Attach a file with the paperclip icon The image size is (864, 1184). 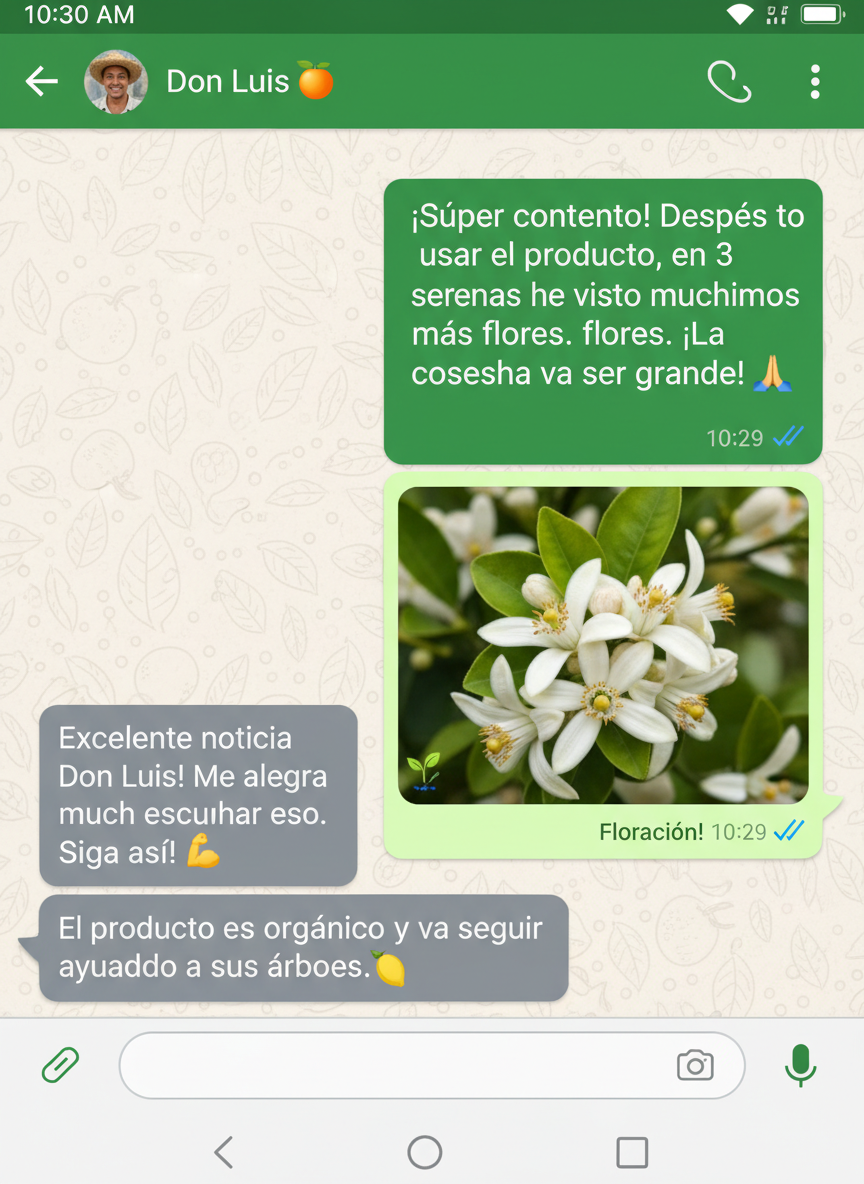pyautogui.click(x=60, y=1065)
